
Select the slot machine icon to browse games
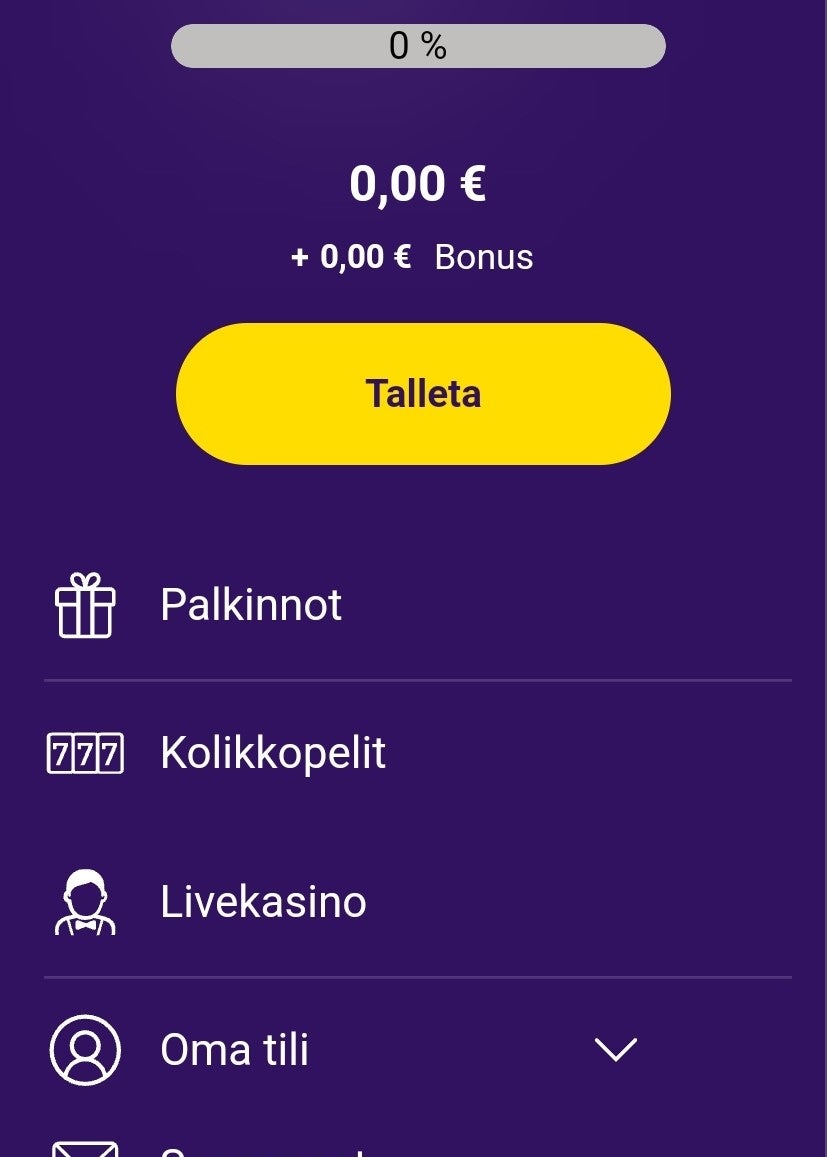pyautogui.click(x=84, y=754)
